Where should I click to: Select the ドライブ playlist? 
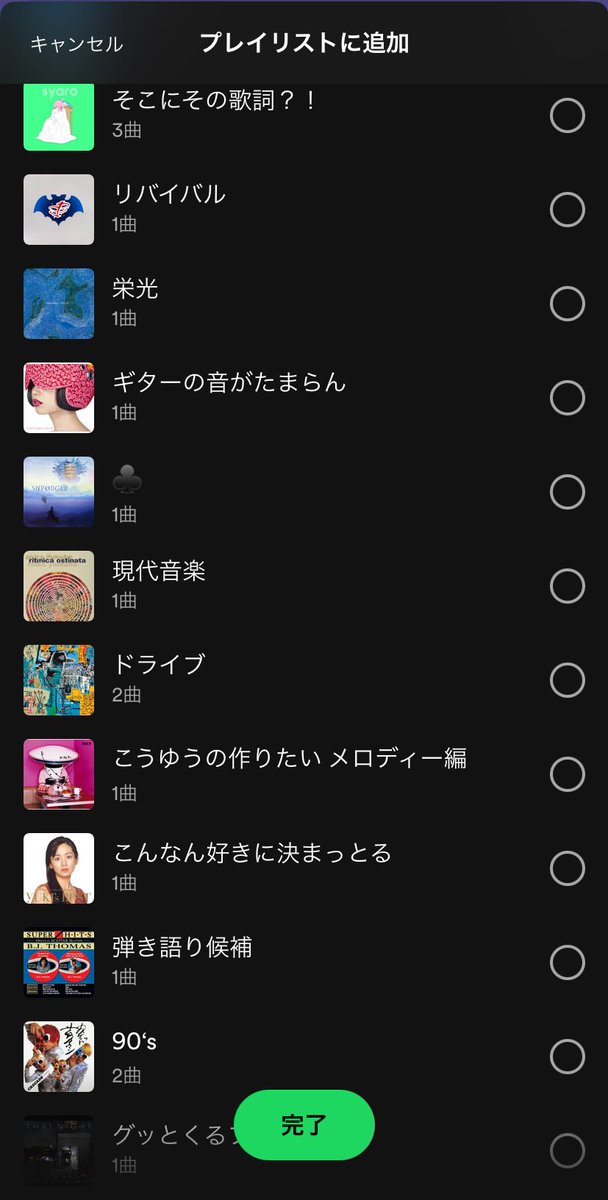pyautogui.click(x=567, y=680)
